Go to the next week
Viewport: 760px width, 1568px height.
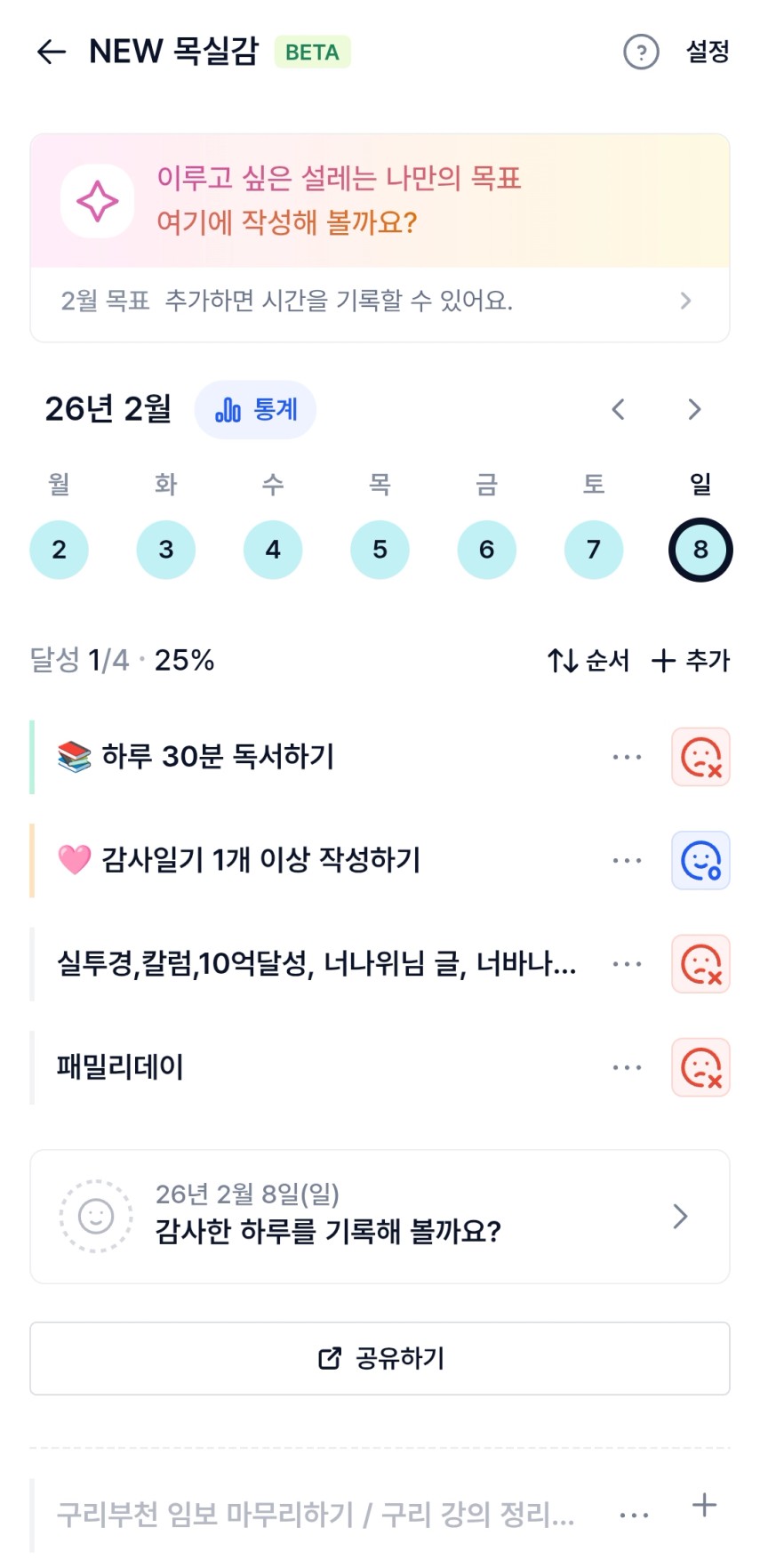point(694,410)
